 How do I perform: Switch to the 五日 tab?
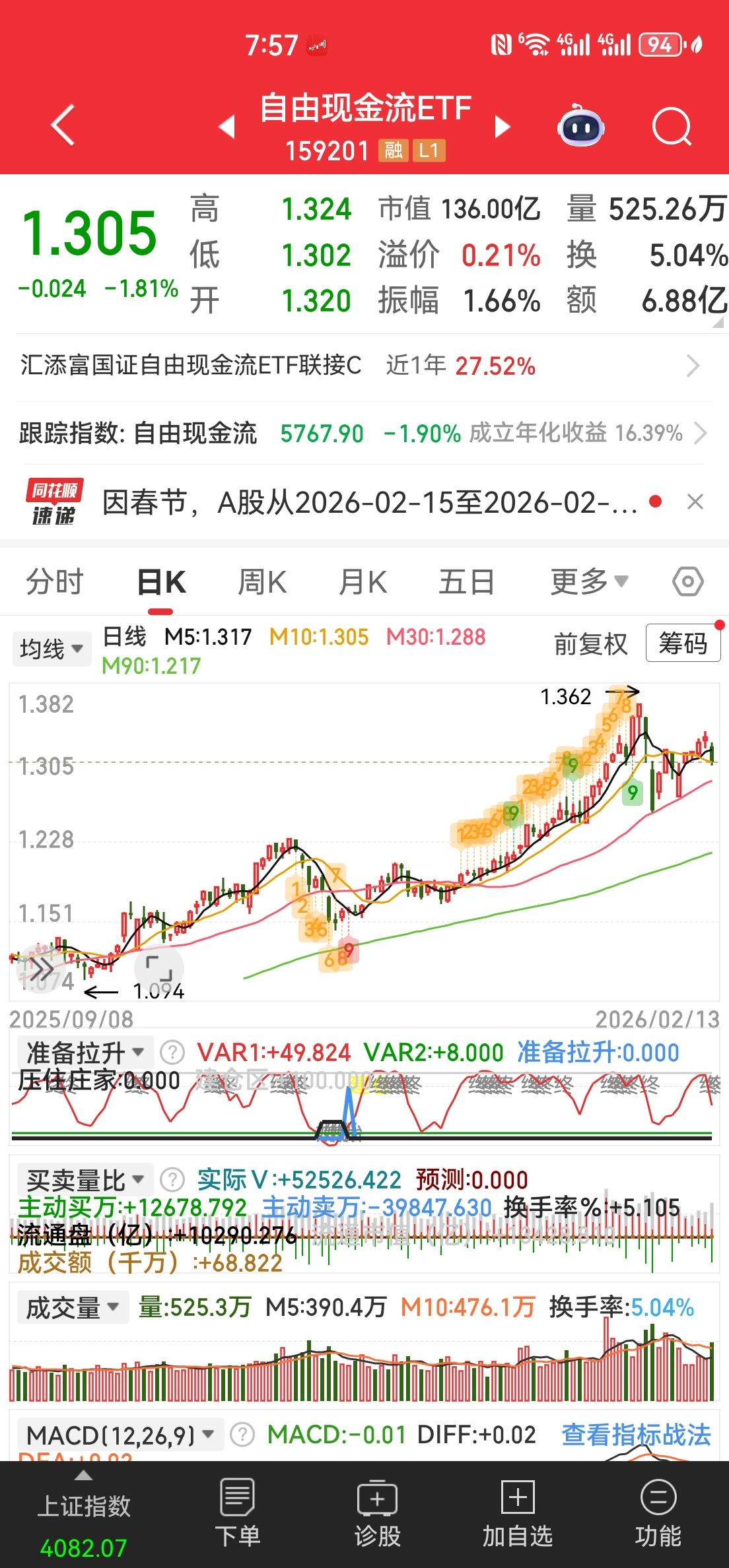(x=466, y=583)
